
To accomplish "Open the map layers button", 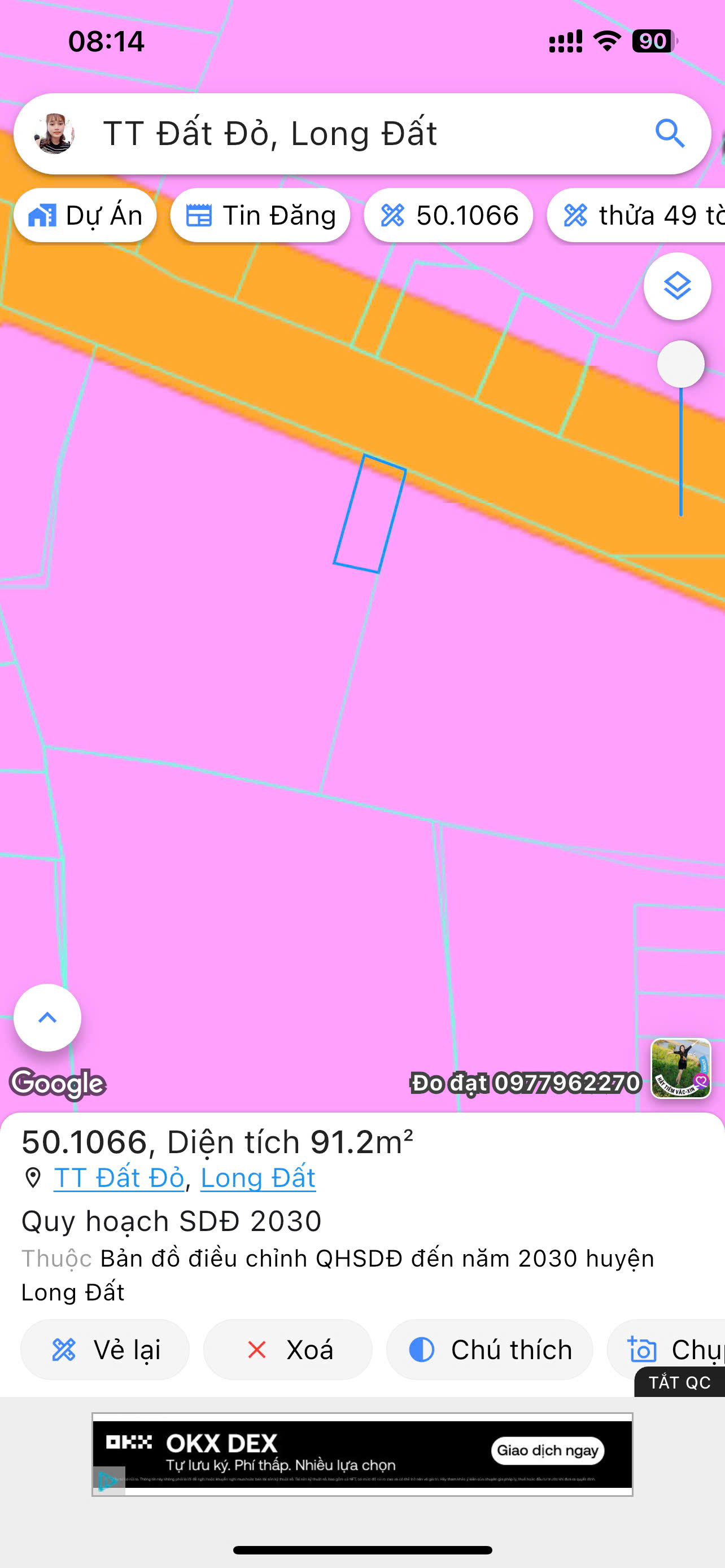I will 677,286.
